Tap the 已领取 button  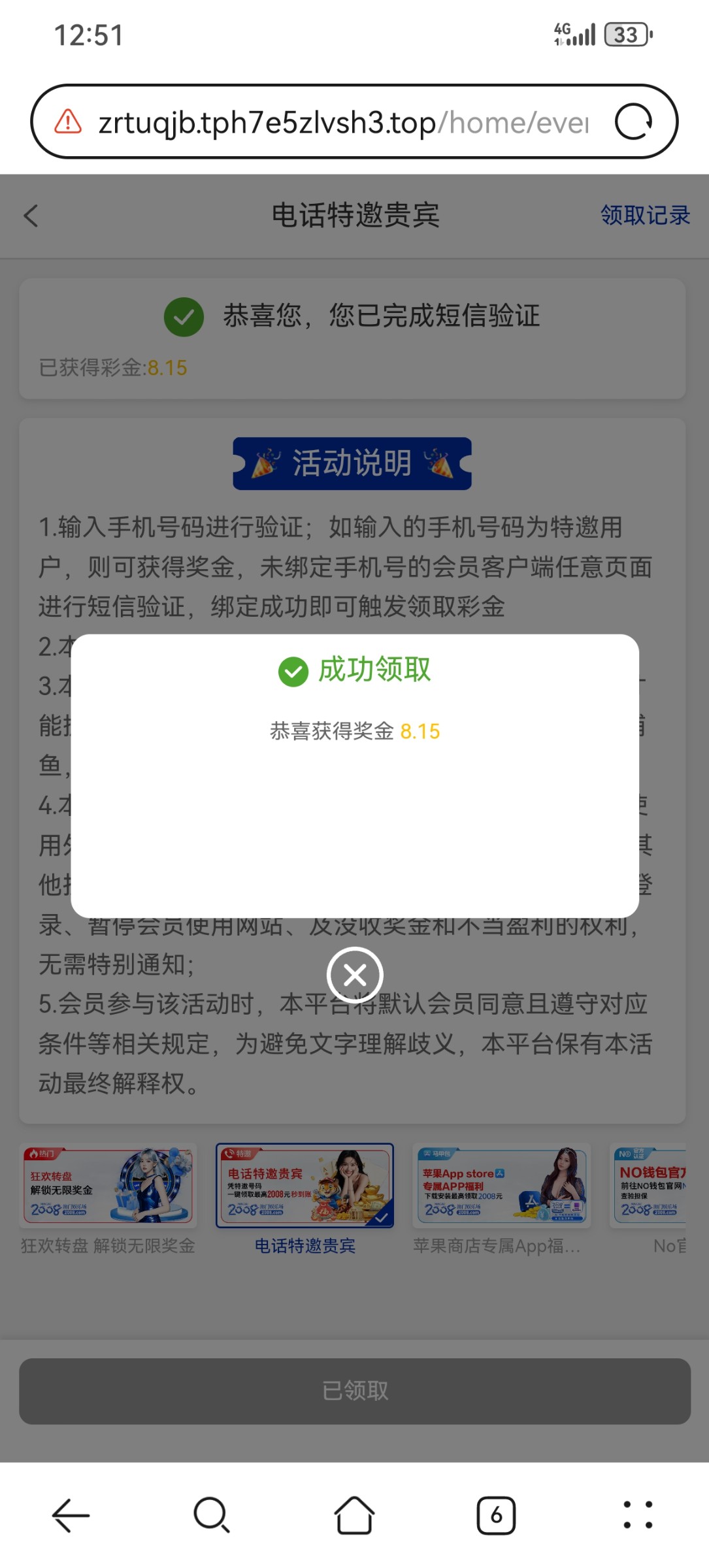pyautogui.click(x=355, y=1391)
